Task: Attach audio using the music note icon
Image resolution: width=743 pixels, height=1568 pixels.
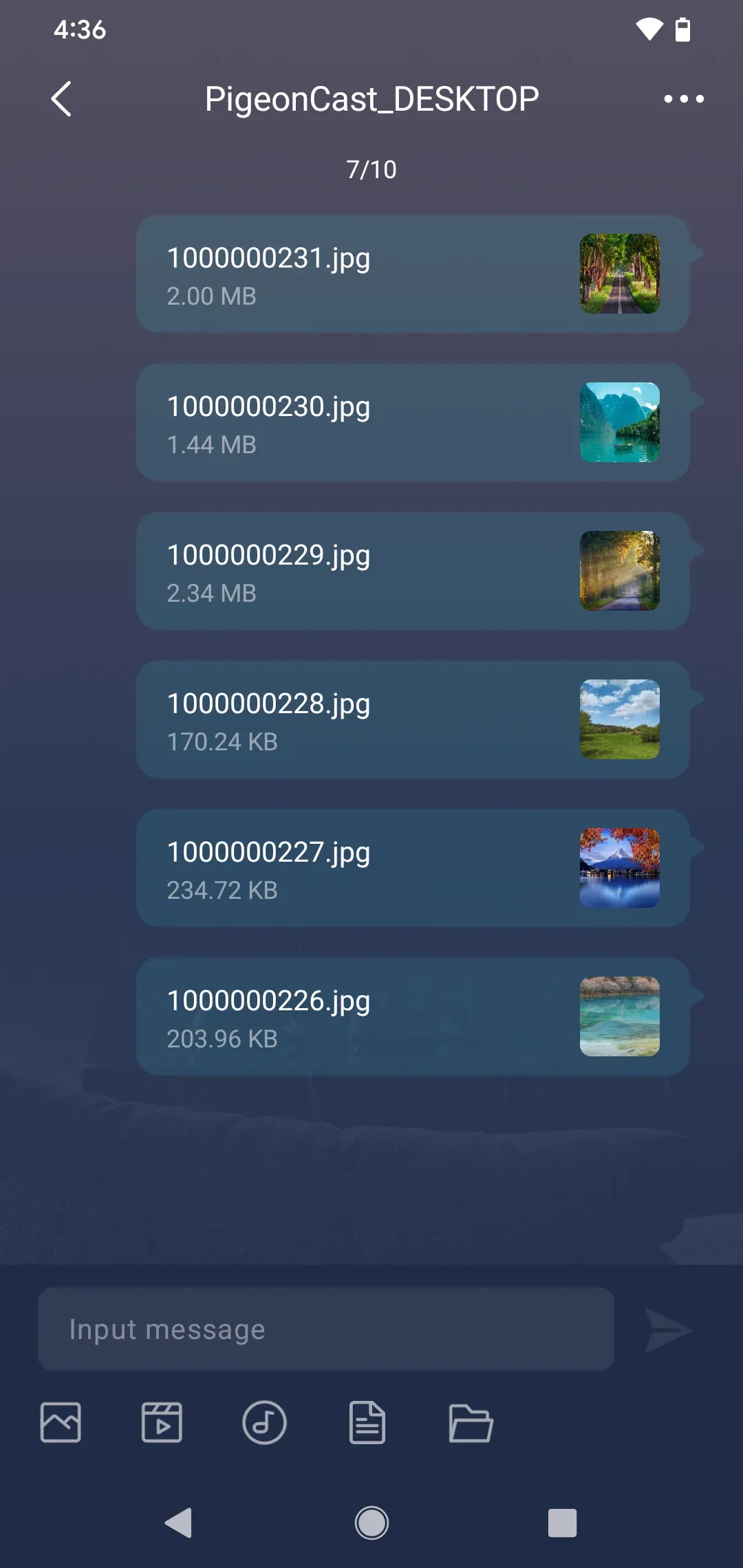Action: coord(264,1422)
